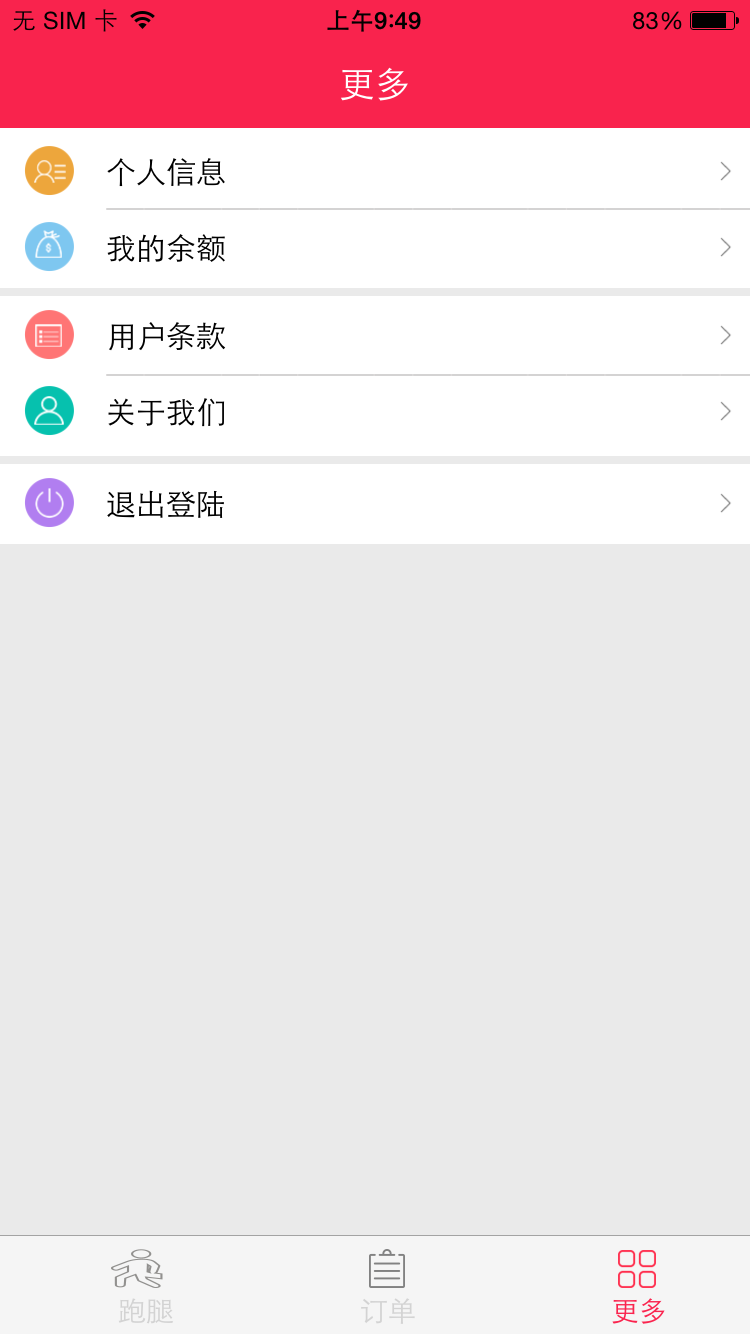Click the battery level indicator
The width and height of the screenshot is (750, 1334).
[712, 18]
